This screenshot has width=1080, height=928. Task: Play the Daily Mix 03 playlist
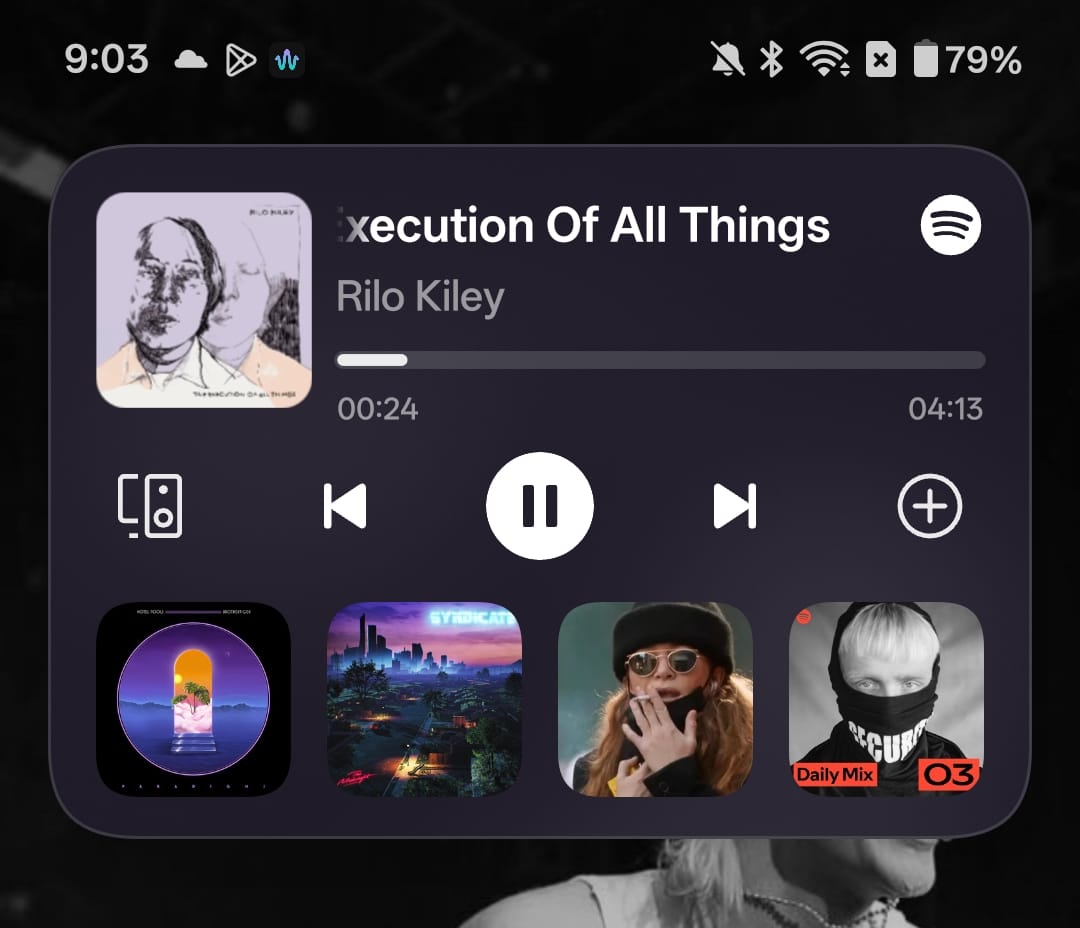pyautogui.click(x=886, y=699)
